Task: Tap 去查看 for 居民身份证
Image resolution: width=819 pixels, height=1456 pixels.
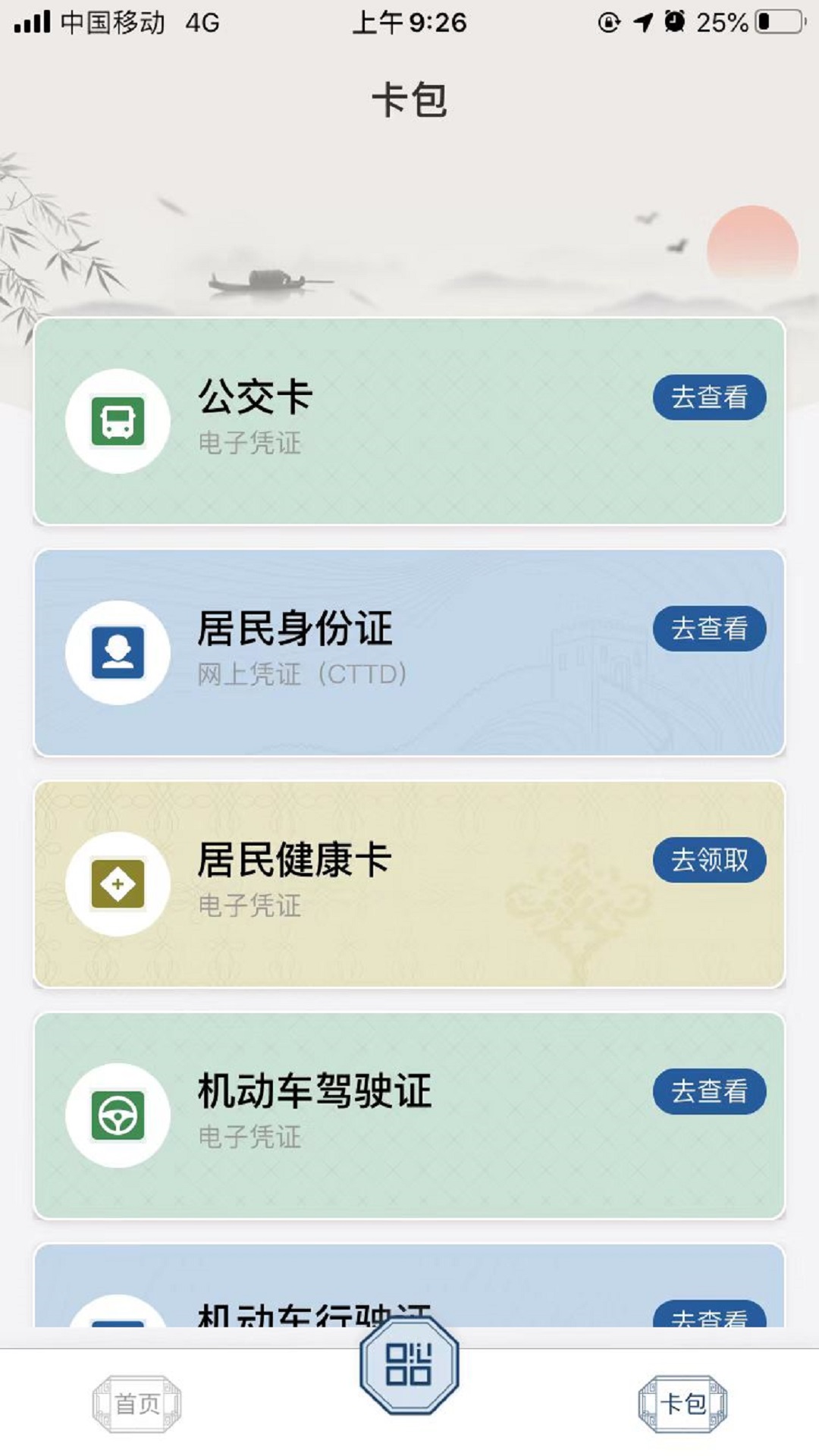Action: 709,628
